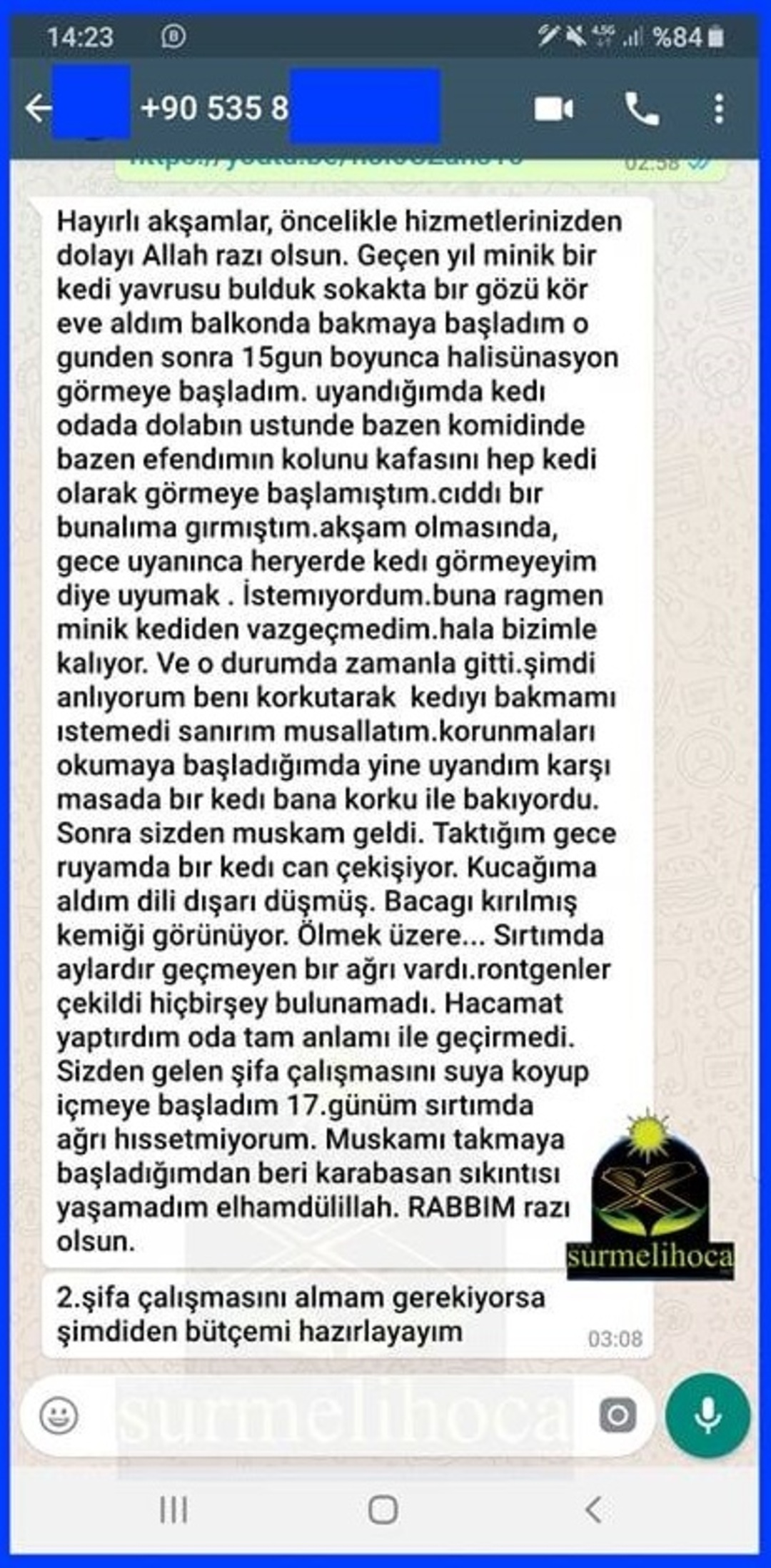Start a voice call
This screenshot has height=1568, width=771.
642,109
